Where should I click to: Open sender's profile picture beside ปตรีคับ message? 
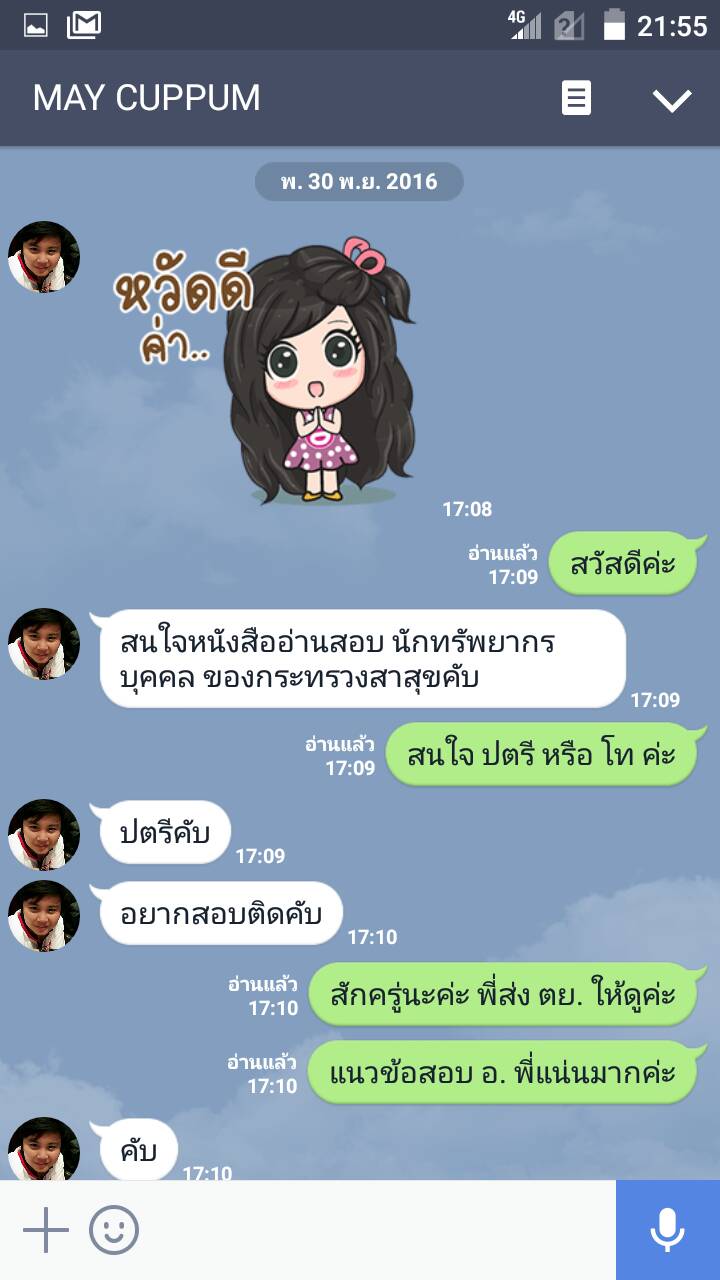pyautogui.click(x=44, y=835)
